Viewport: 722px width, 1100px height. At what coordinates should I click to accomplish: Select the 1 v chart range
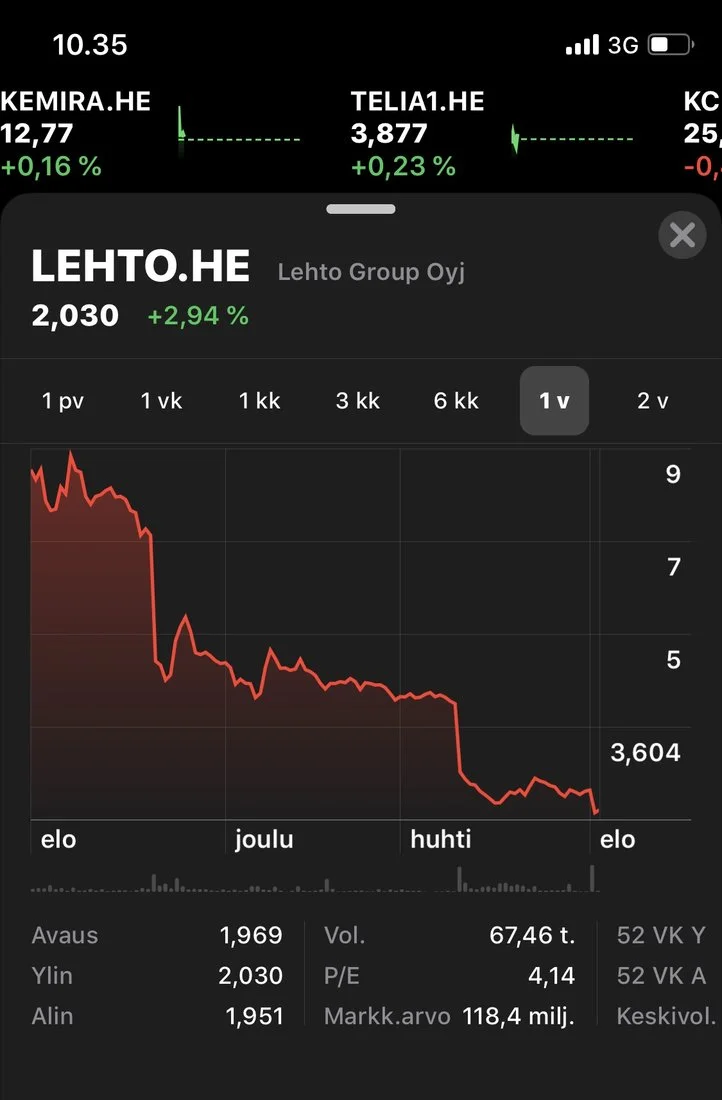pos(554,401)
